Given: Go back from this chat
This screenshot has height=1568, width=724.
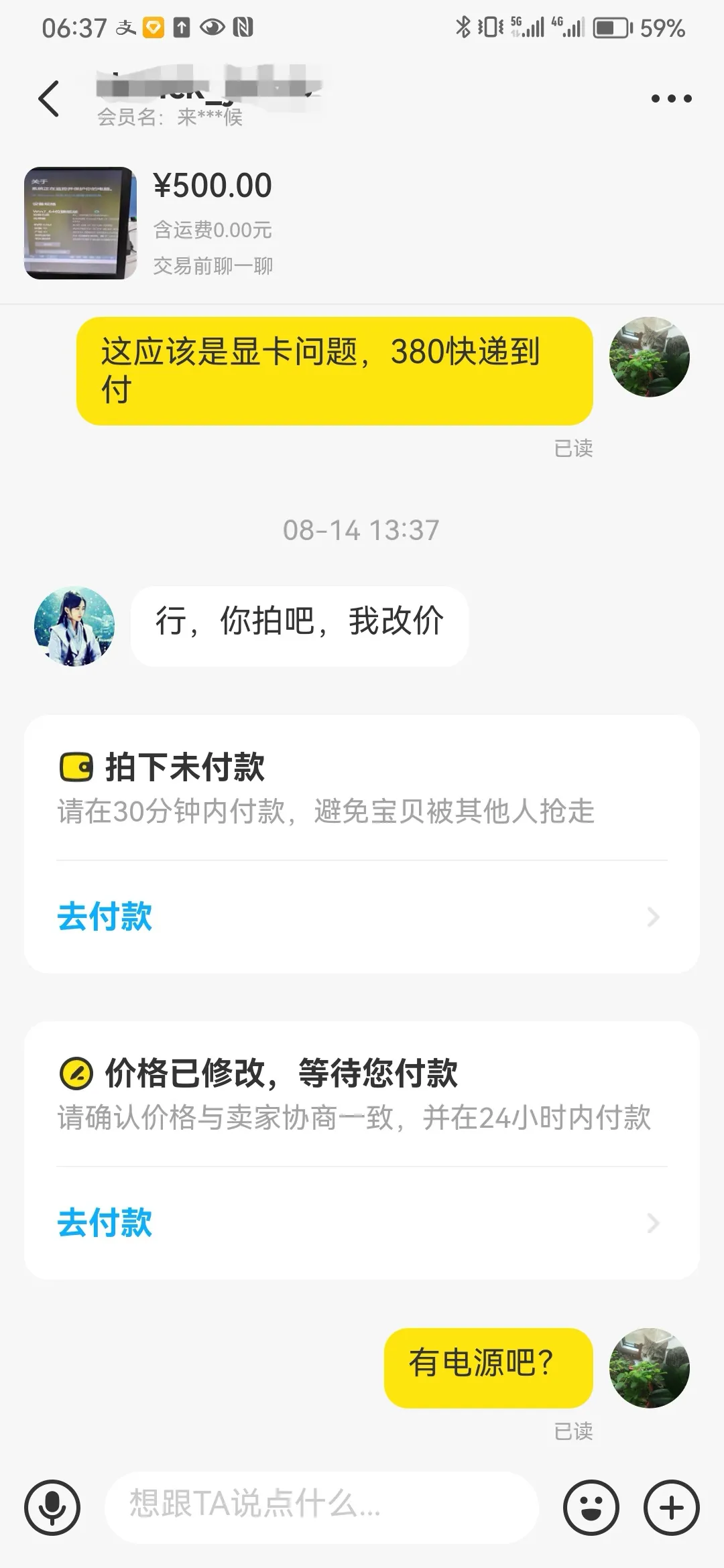Looking at the screenshot, I should [x=49, y=99].
